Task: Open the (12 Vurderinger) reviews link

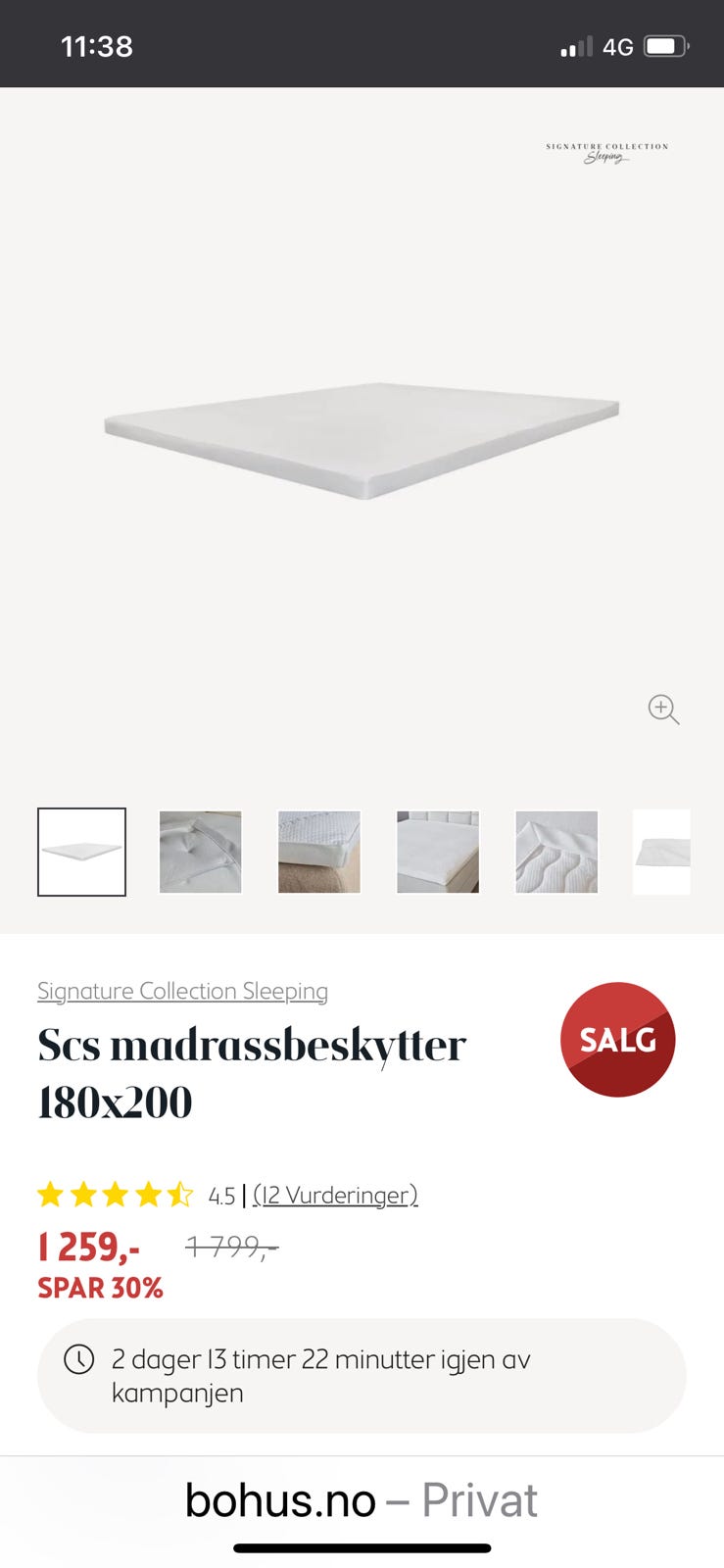Action: (x=334, y=1195)
